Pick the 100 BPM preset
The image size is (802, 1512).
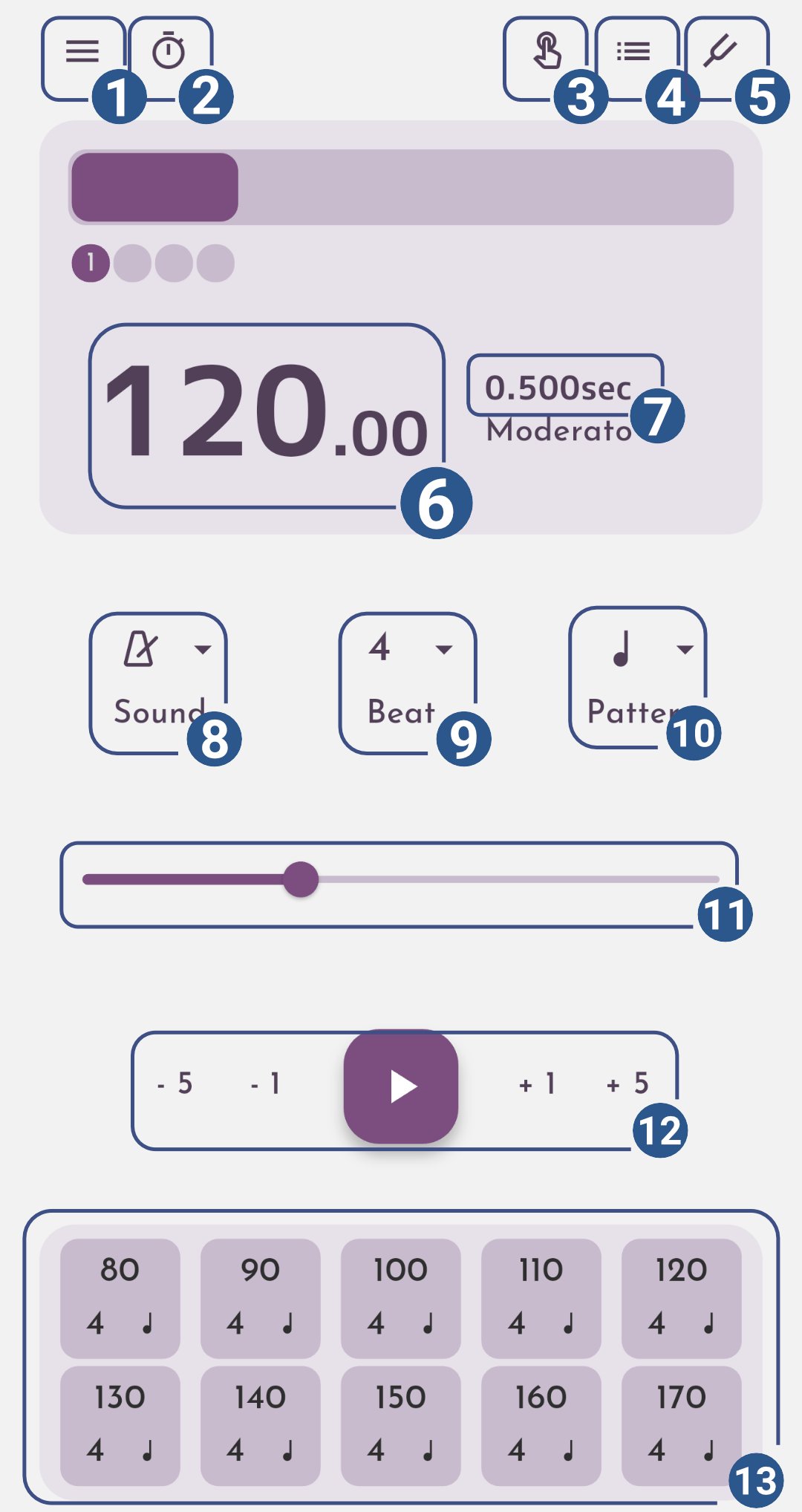401,1298
